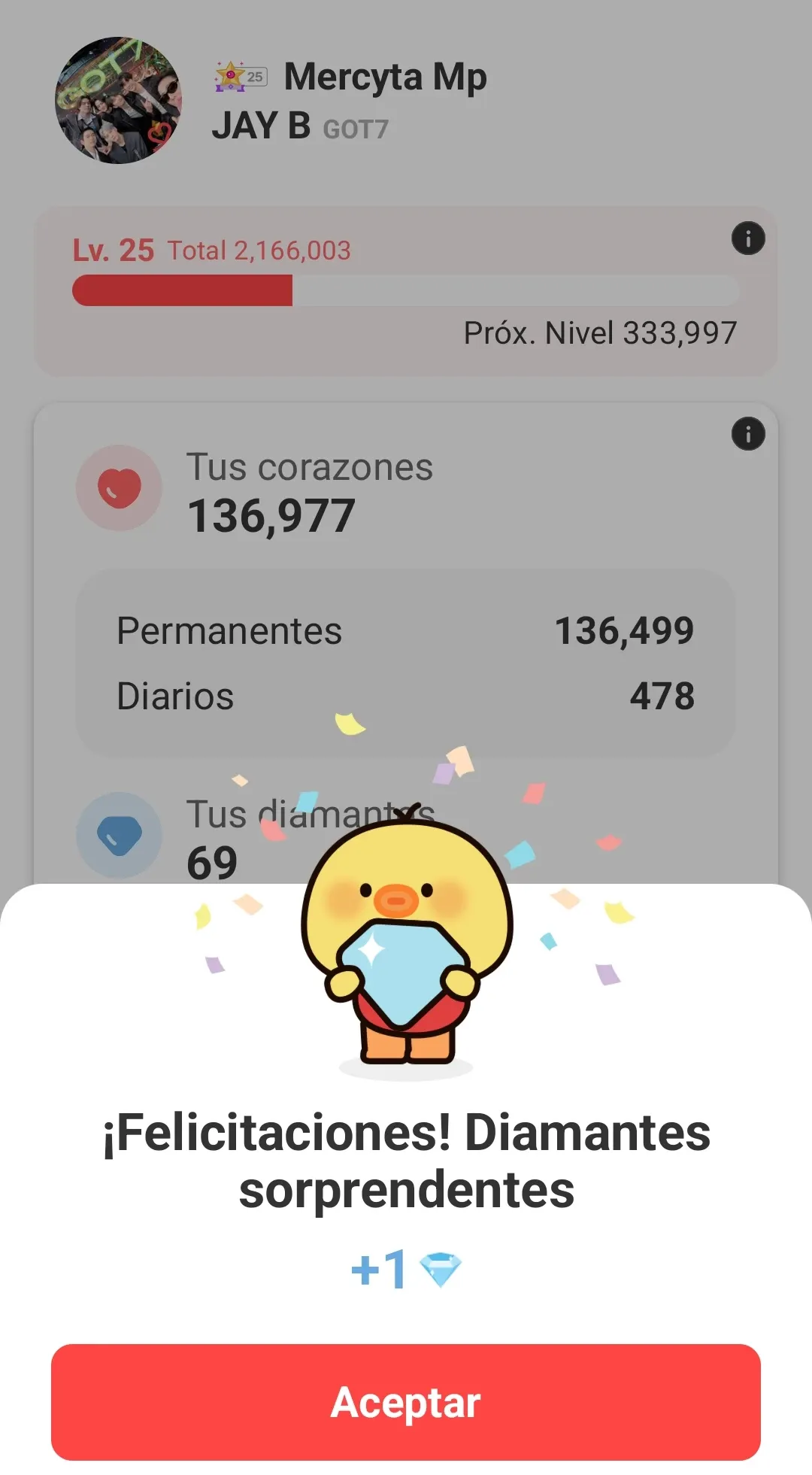This screenshot has height=1475, width=812.
Task: Open info icon beside Tus corazones
Action: point(747,434)
